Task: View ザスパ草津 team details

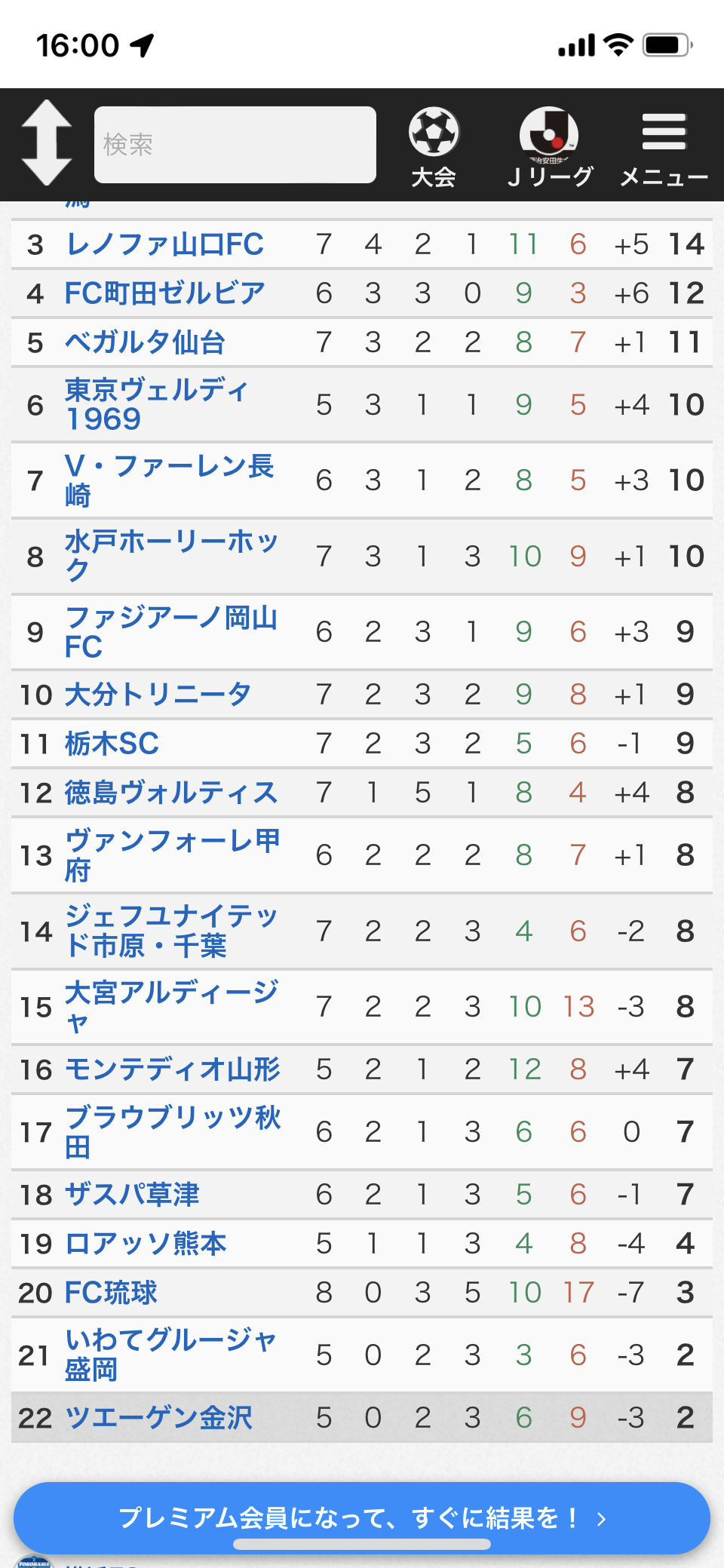Action: (x=132, y=1195)
